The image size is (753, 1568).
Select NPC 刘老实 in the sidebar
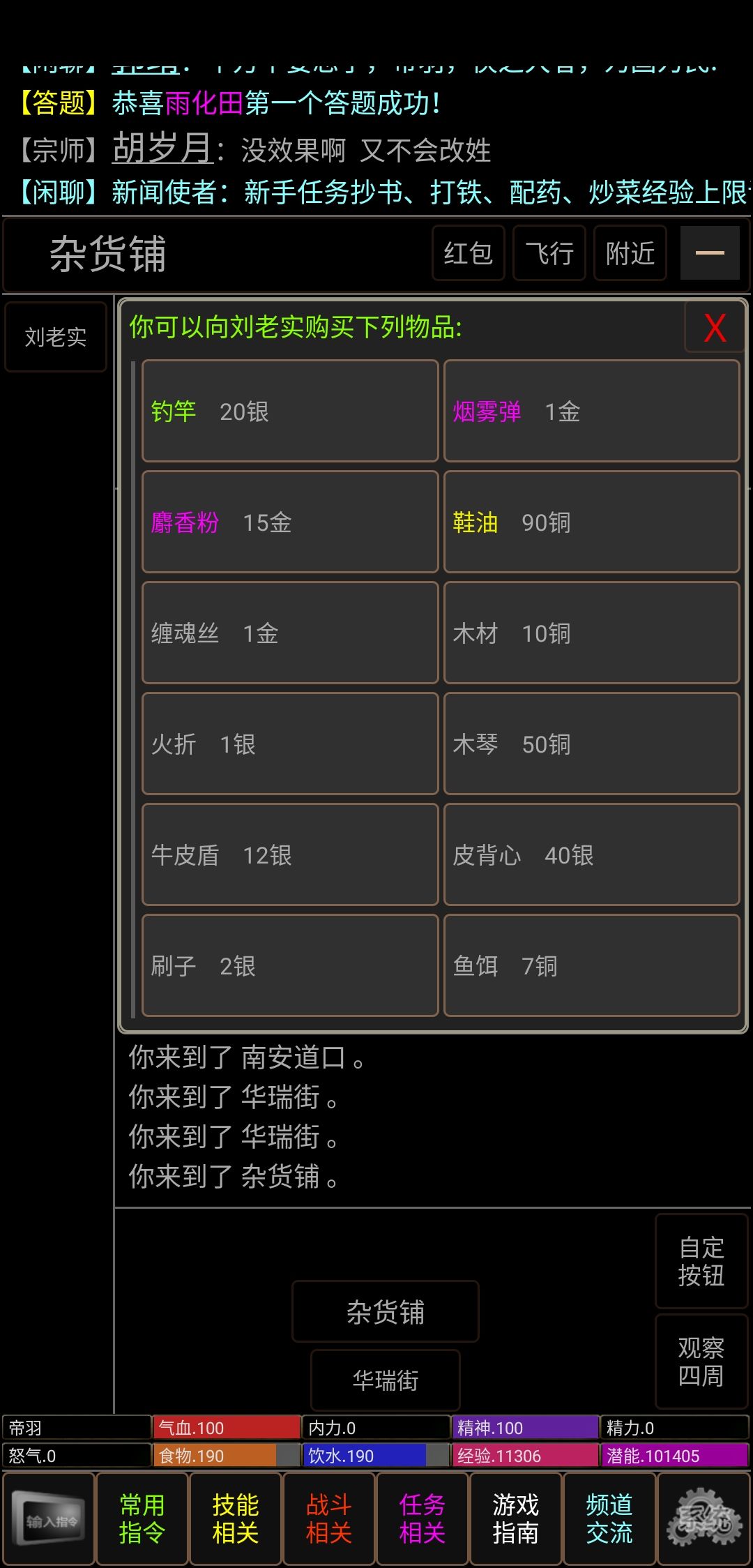(x=55, y=338)
